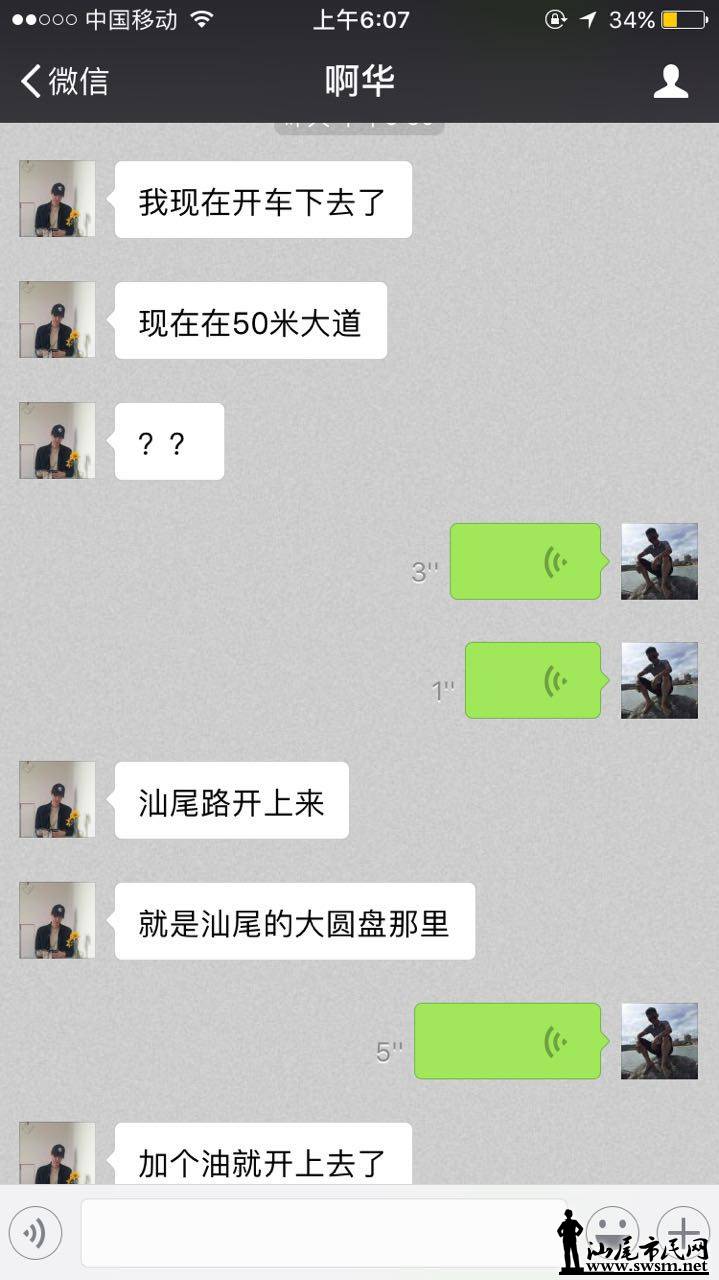Go back to the 微信 chat list
The height and width of the screenshot is (1280, 719).
tap(65, 81)
